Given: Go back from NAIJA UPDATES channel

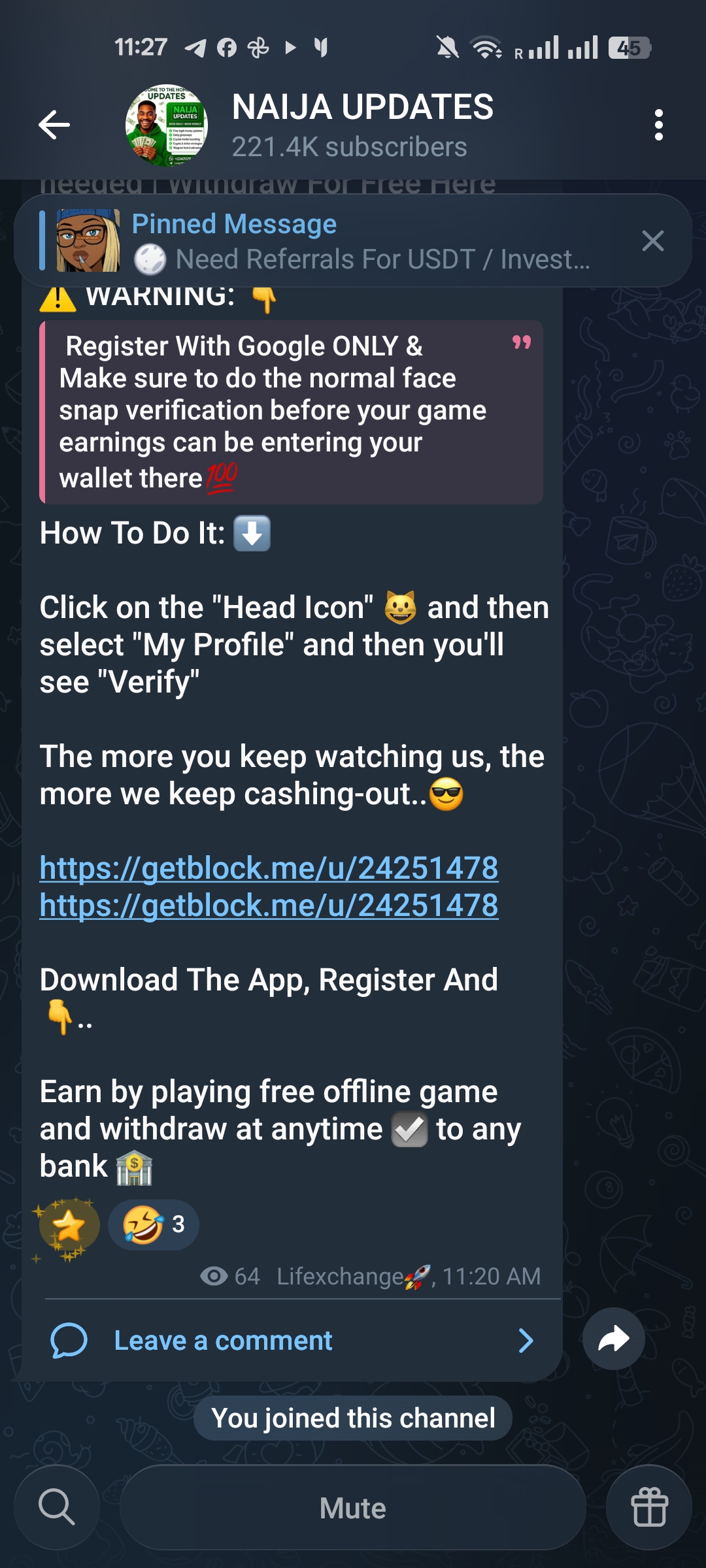Looking at the screenshot, I should coord(54,125).
